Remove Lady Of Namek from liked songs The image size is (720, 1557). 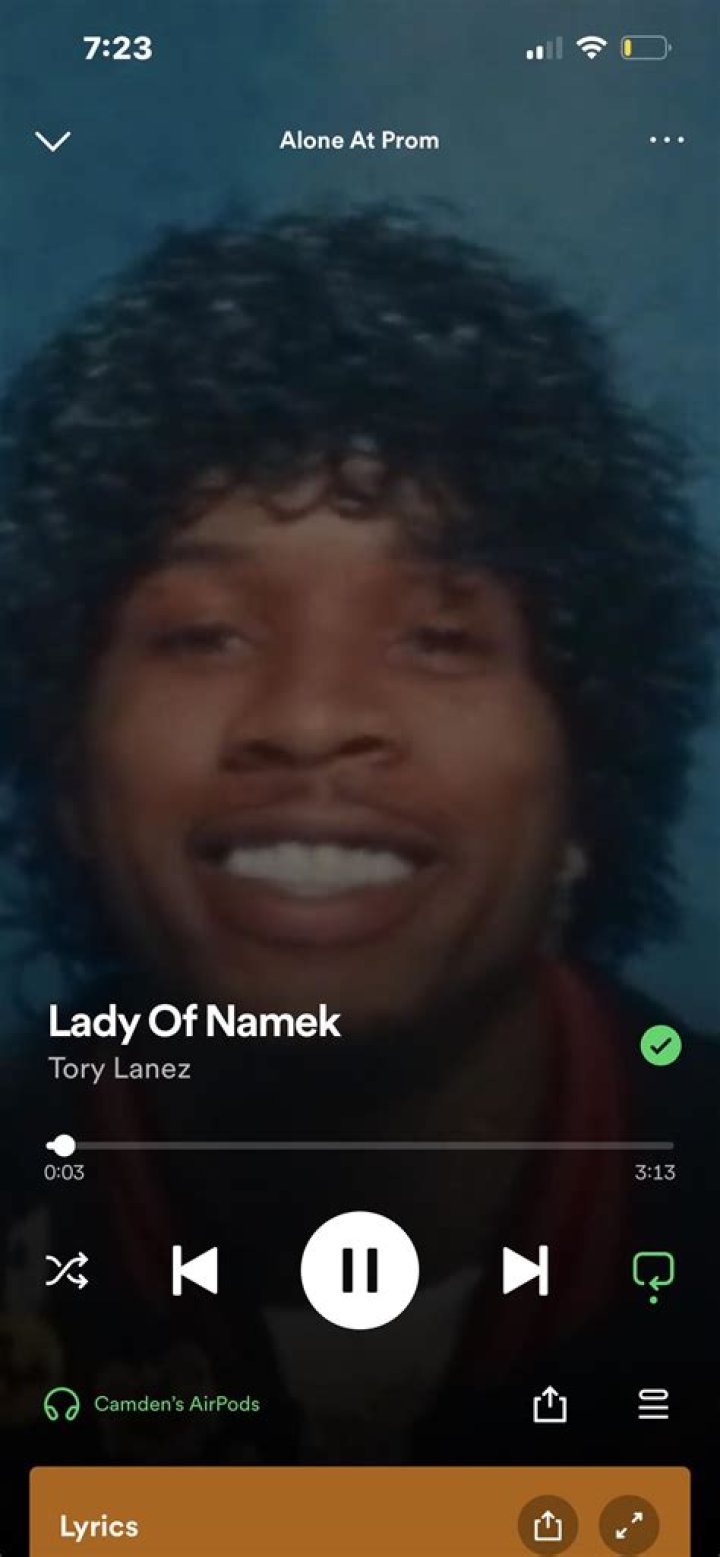pos(660,1046)
